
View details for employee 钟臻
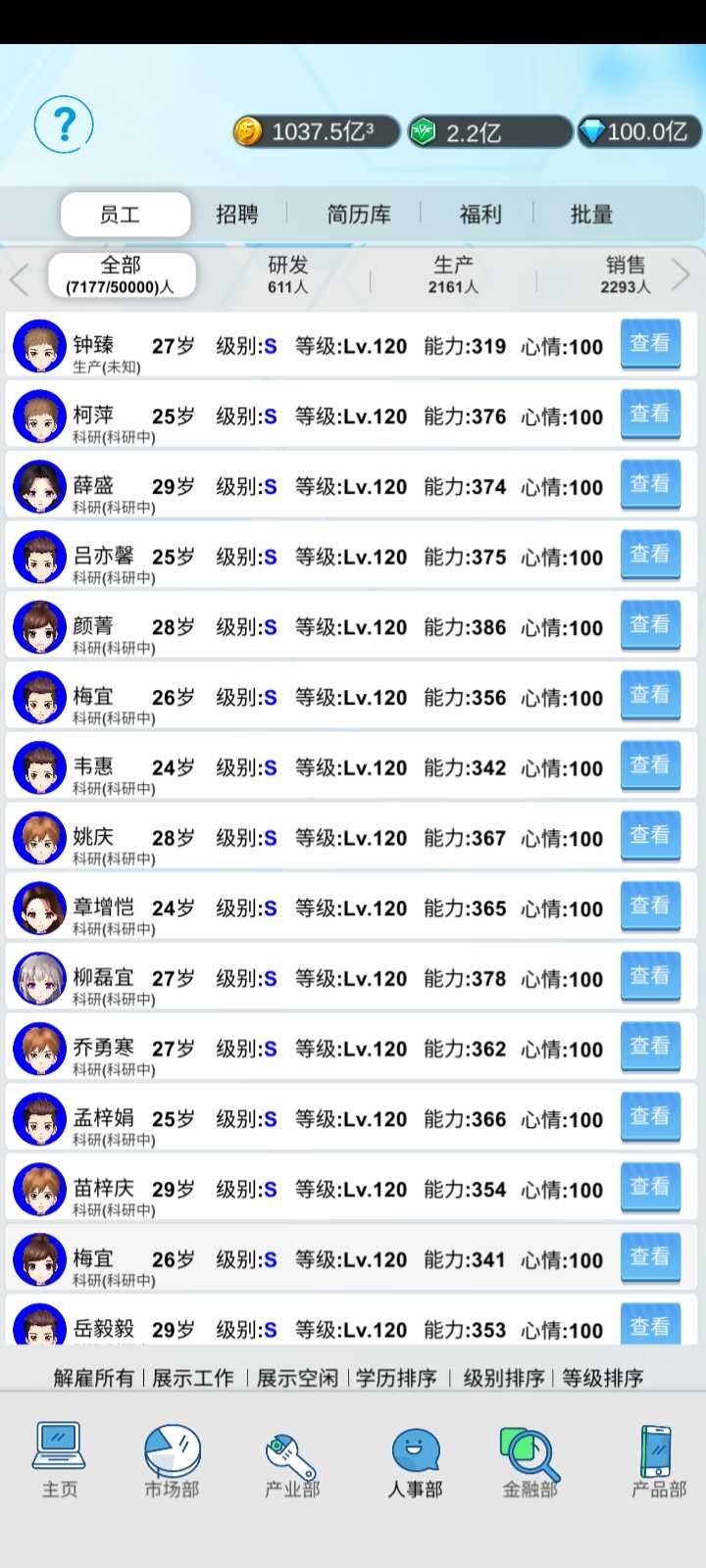(650, 344)
